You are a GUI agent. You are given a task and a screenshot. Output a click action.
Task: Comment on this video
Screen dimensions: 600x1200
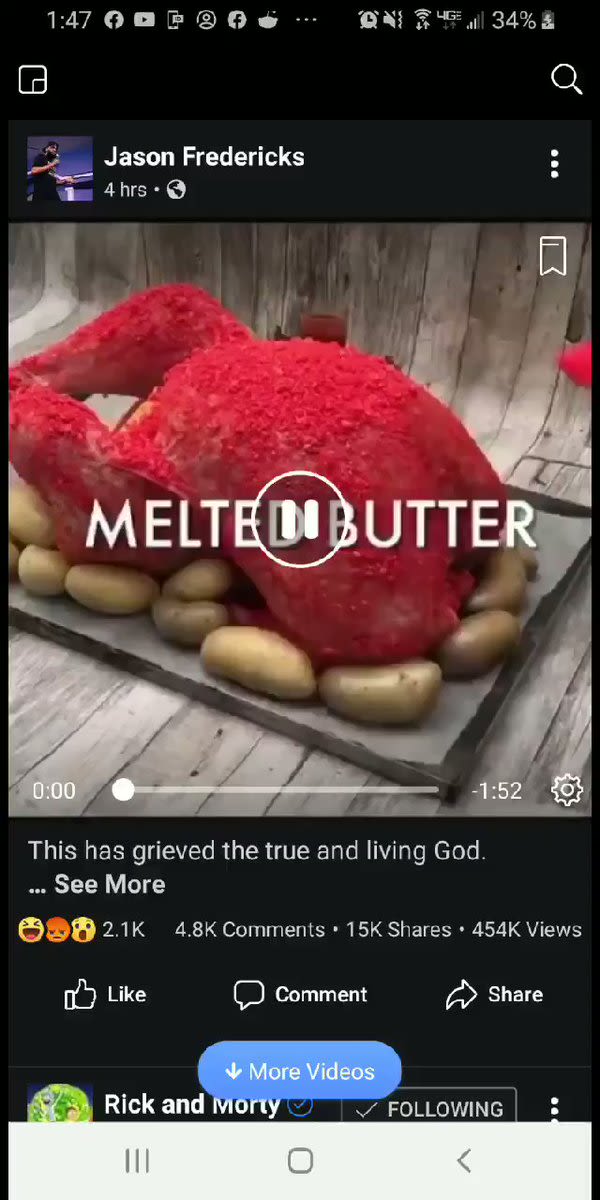coord(300,994)
